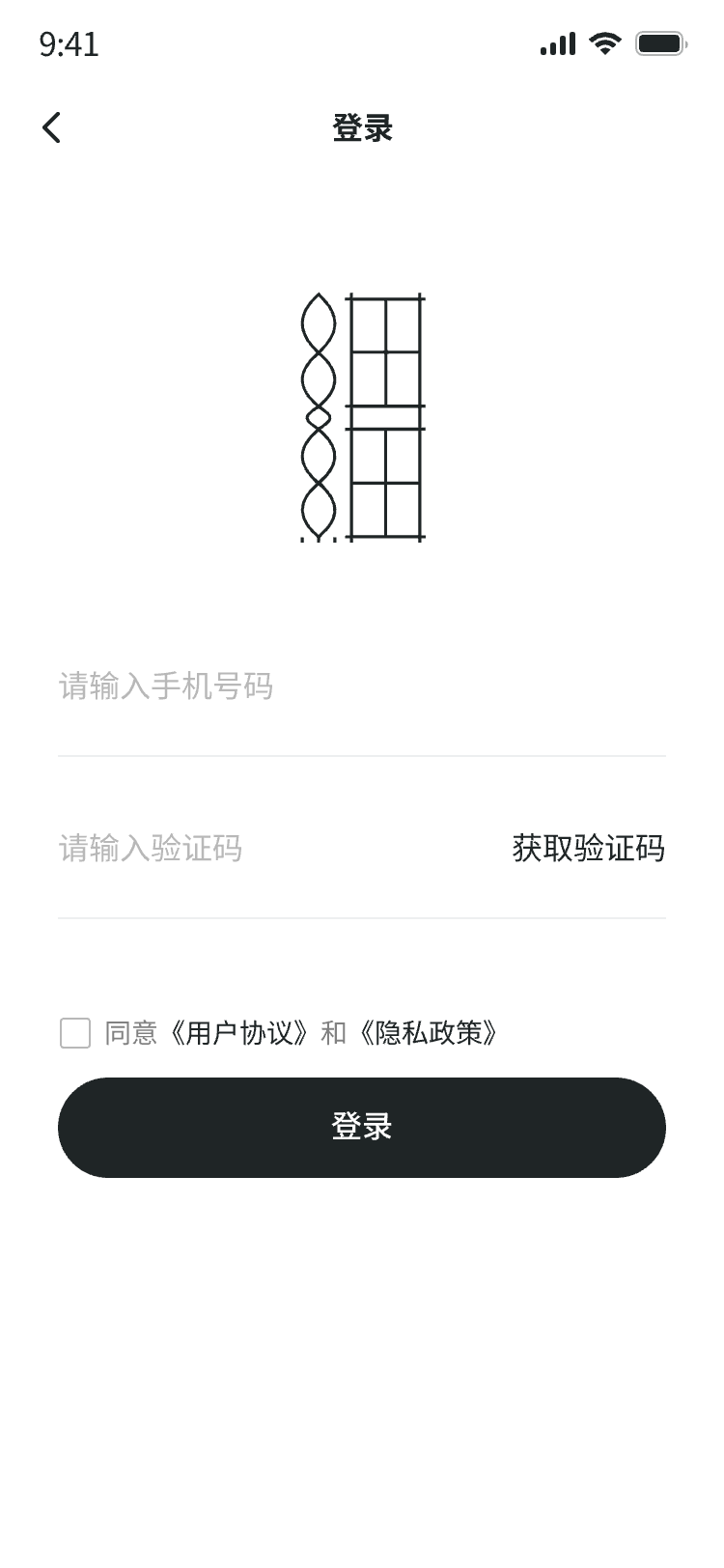724x1568 pixels.
Task: Tap the home indicator bar at bottom
Action: (362, 1540)
